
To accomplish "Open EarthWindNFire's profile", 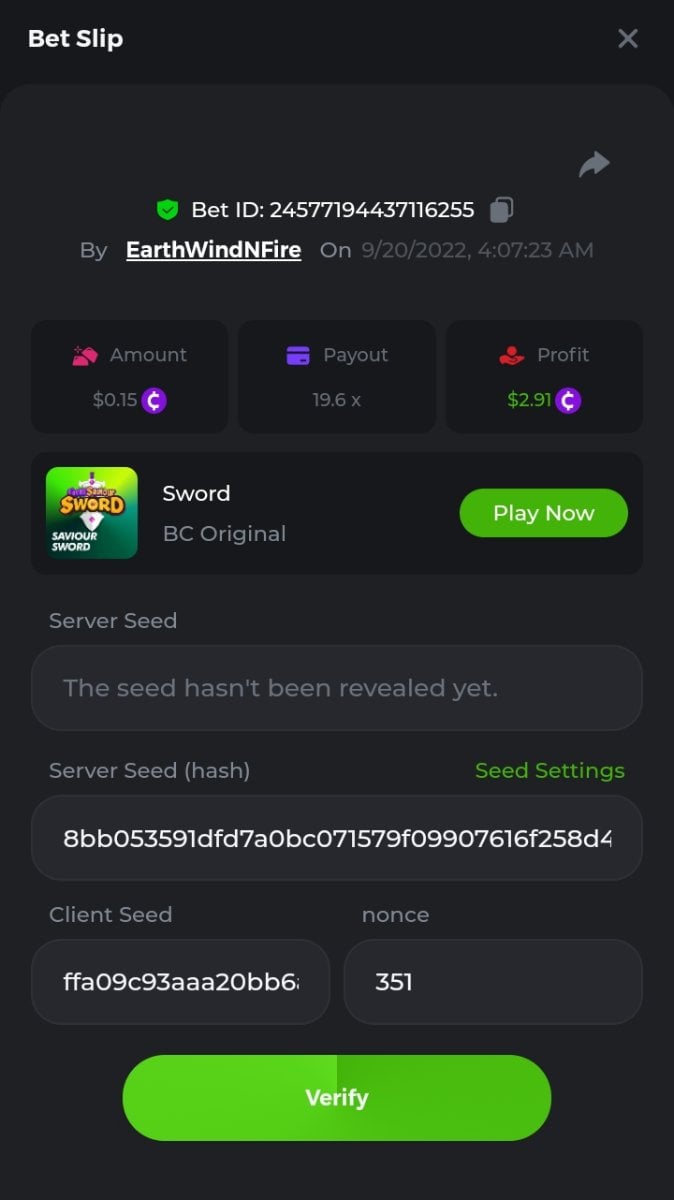I will click(x=213, y=250).
